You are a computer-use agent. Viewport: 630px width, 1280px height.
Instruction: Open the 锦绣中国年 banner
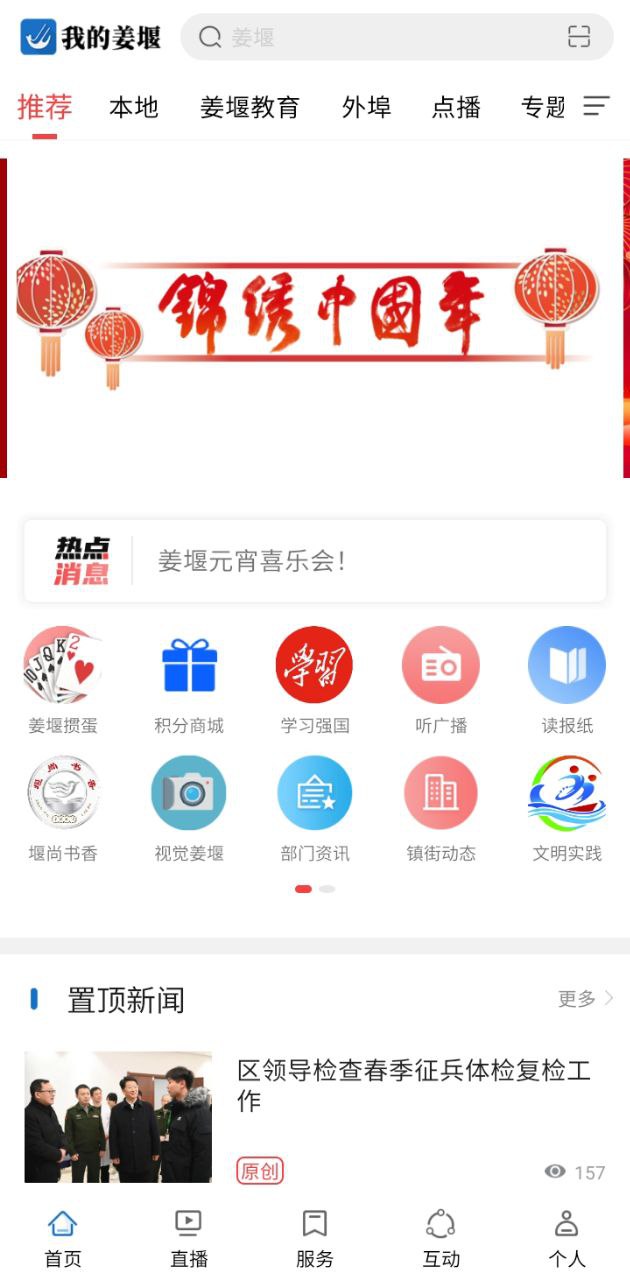[315, 318]
